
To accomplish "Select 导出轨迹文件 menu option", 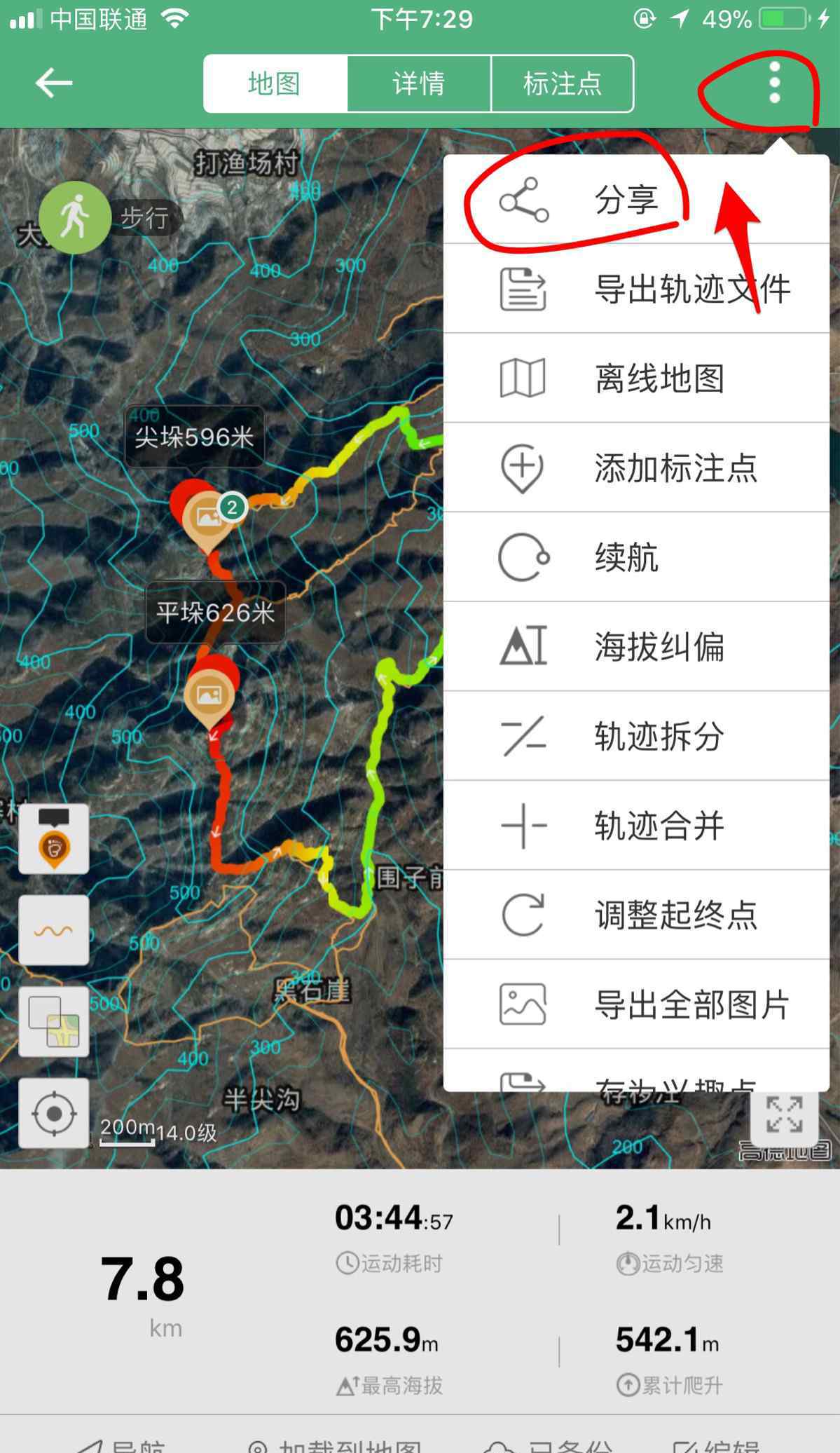I will pyautogui.click(x=636, y=289).
